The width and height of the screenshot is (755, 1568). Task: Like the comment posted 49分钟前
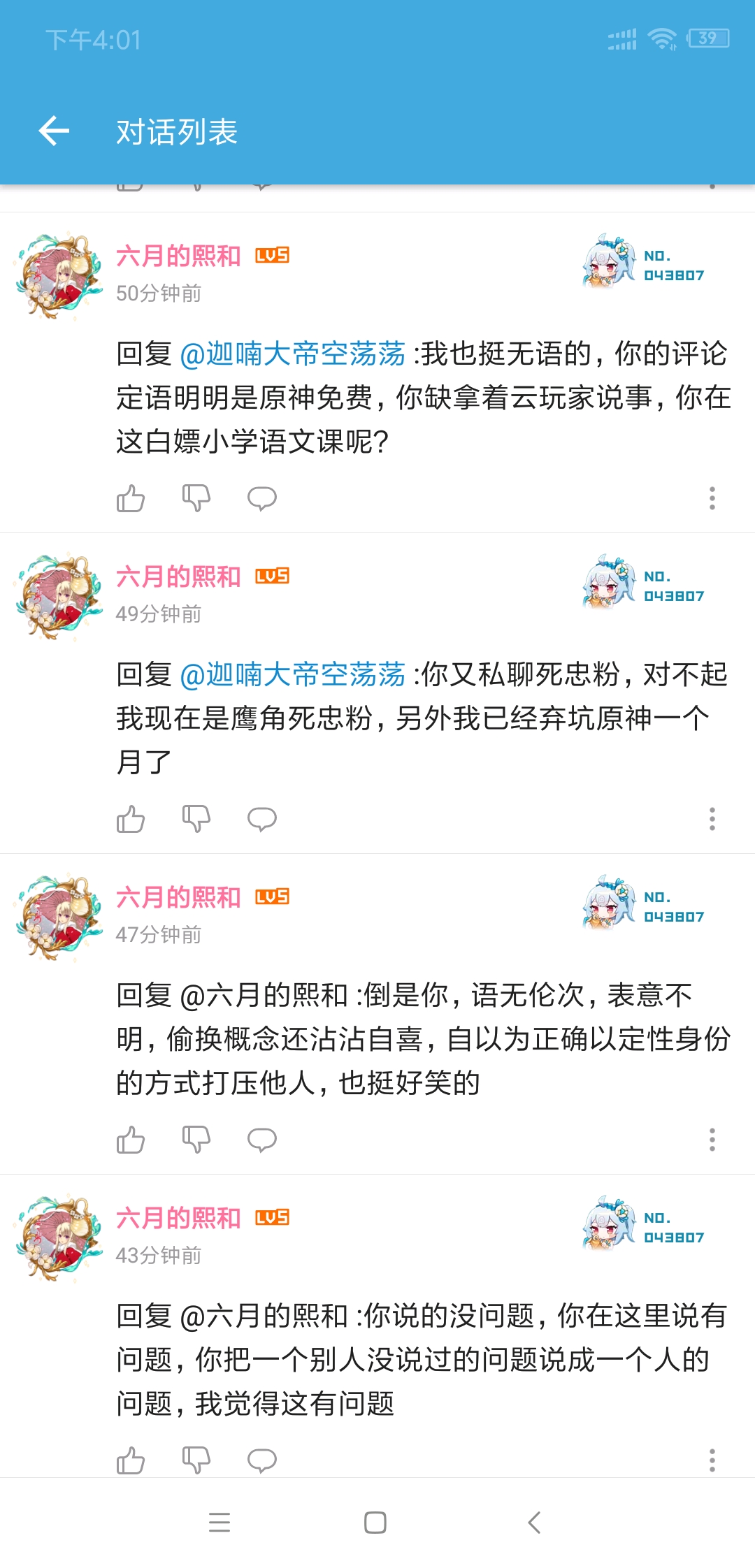click(x=131, y=819)
